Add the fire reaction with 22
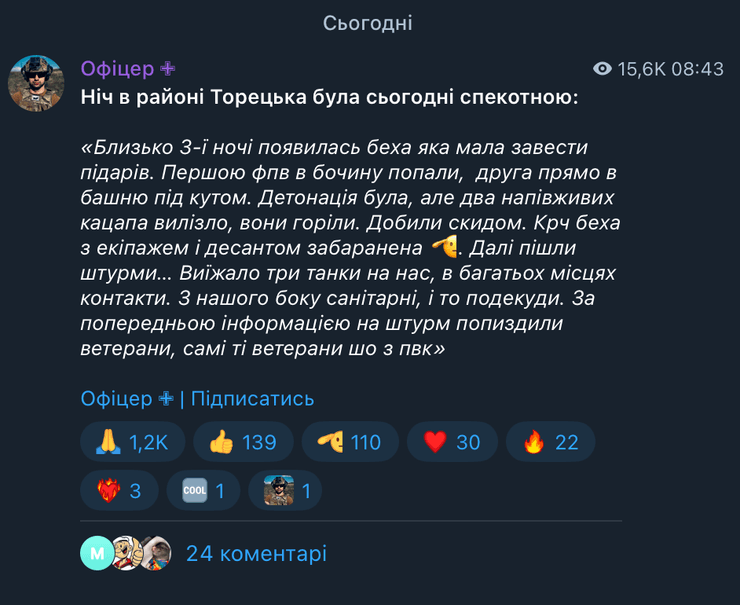 [x=550, y=443]
